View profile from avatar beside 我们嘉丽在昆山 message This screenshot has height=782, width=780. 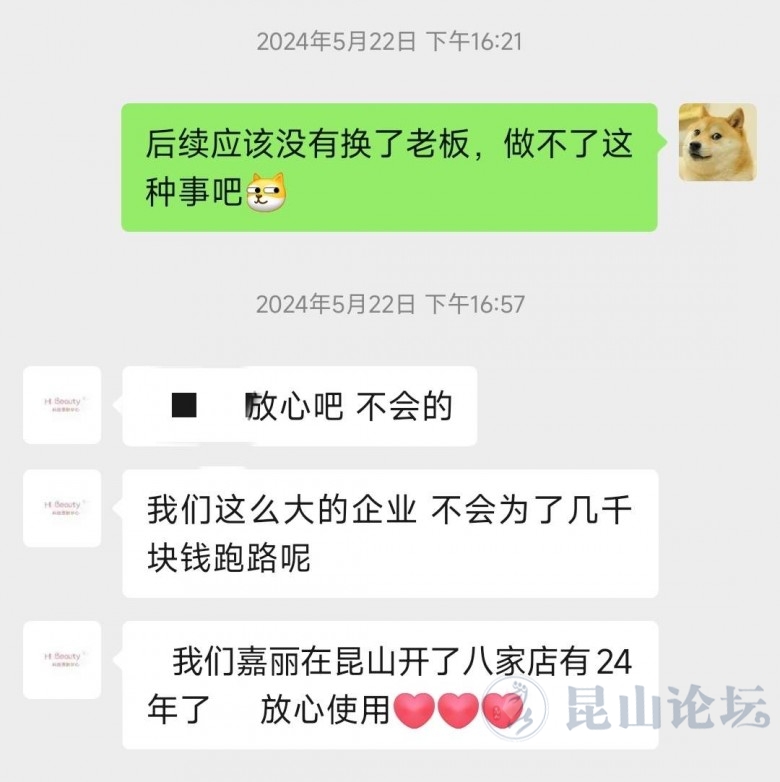(x=62, y=660)
